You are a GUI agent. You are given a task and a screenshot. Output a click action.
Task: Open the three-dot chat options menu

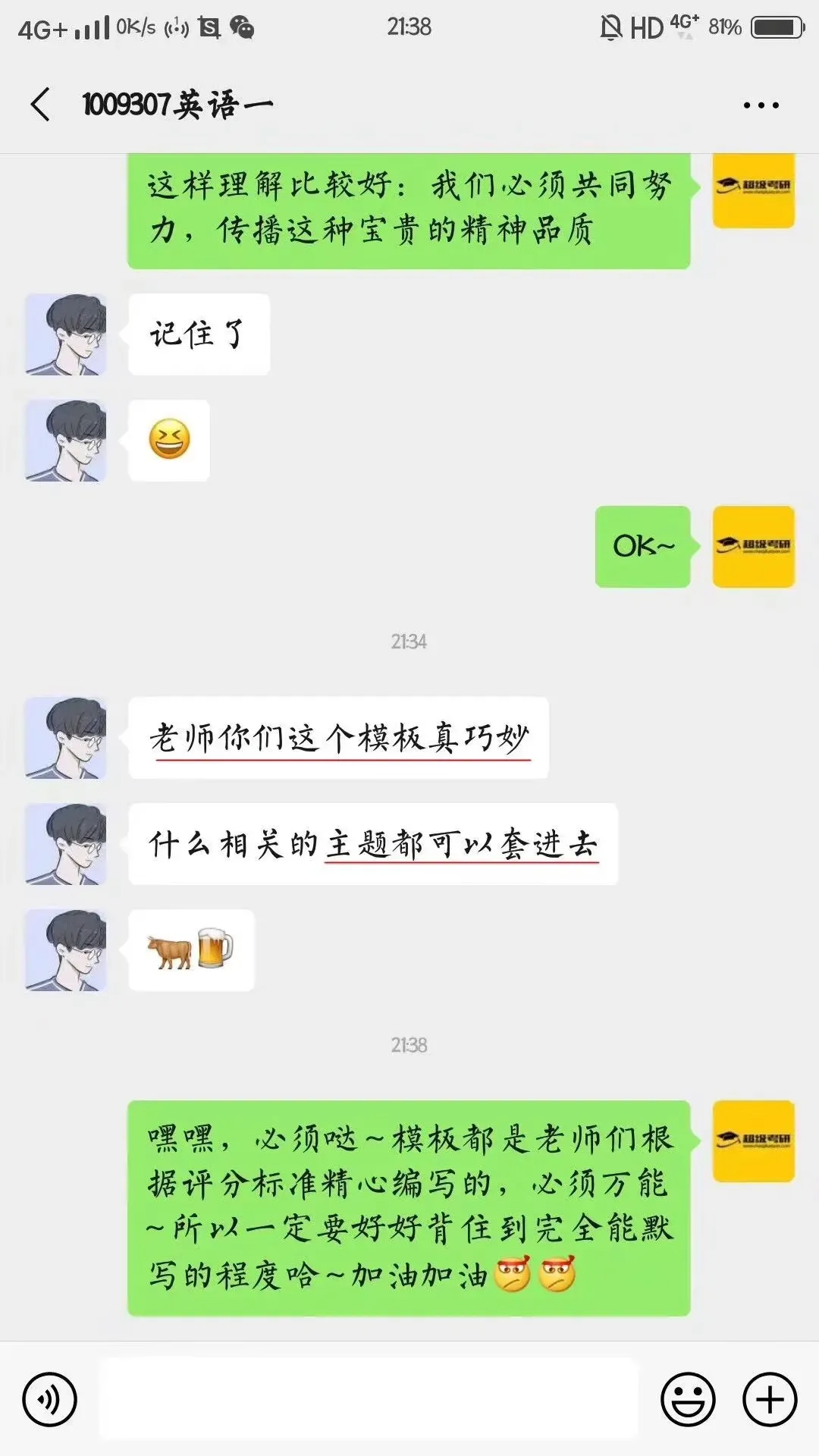point(761,105)
